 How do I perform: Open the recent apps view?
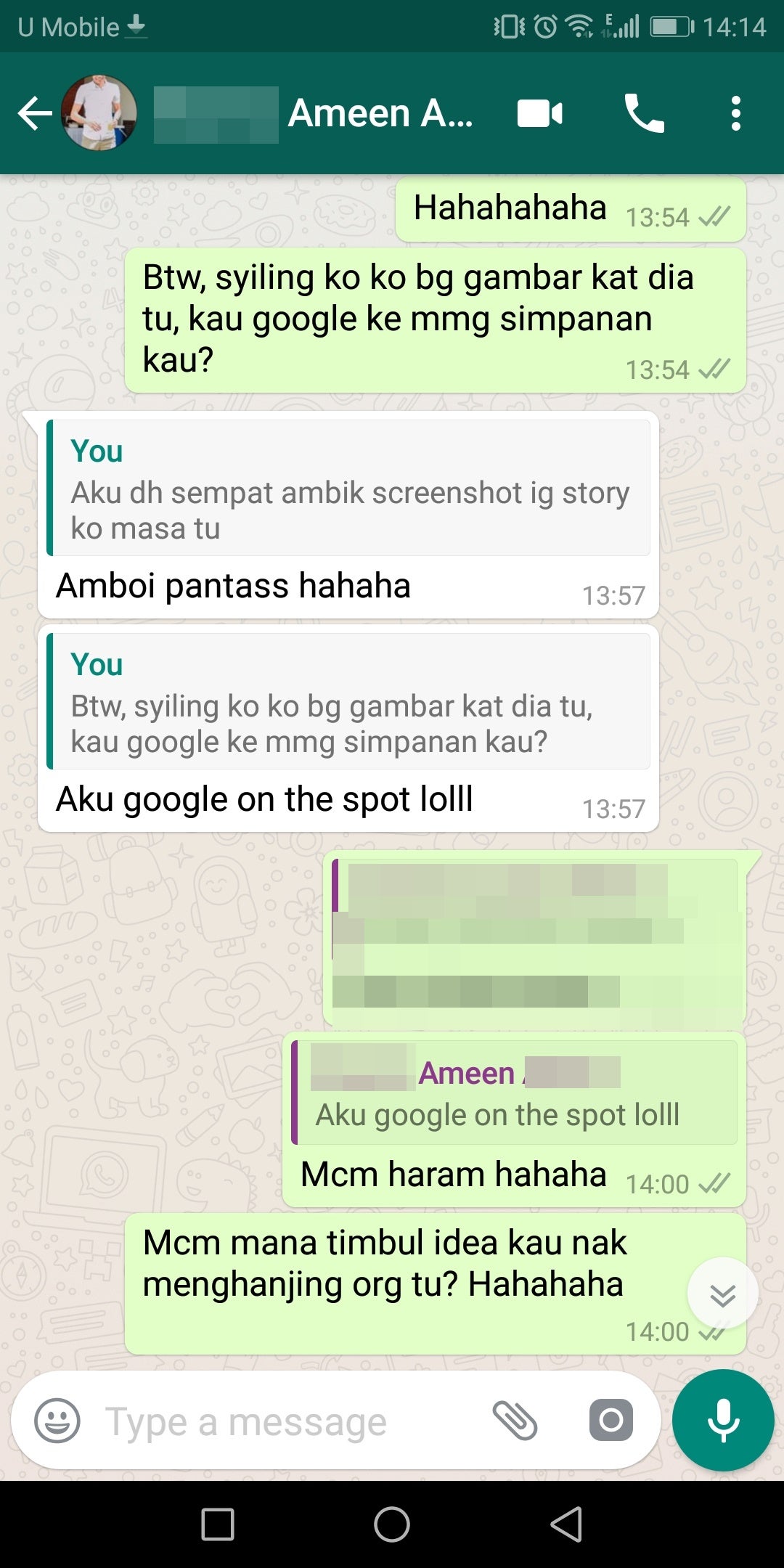click(217, 1524)
